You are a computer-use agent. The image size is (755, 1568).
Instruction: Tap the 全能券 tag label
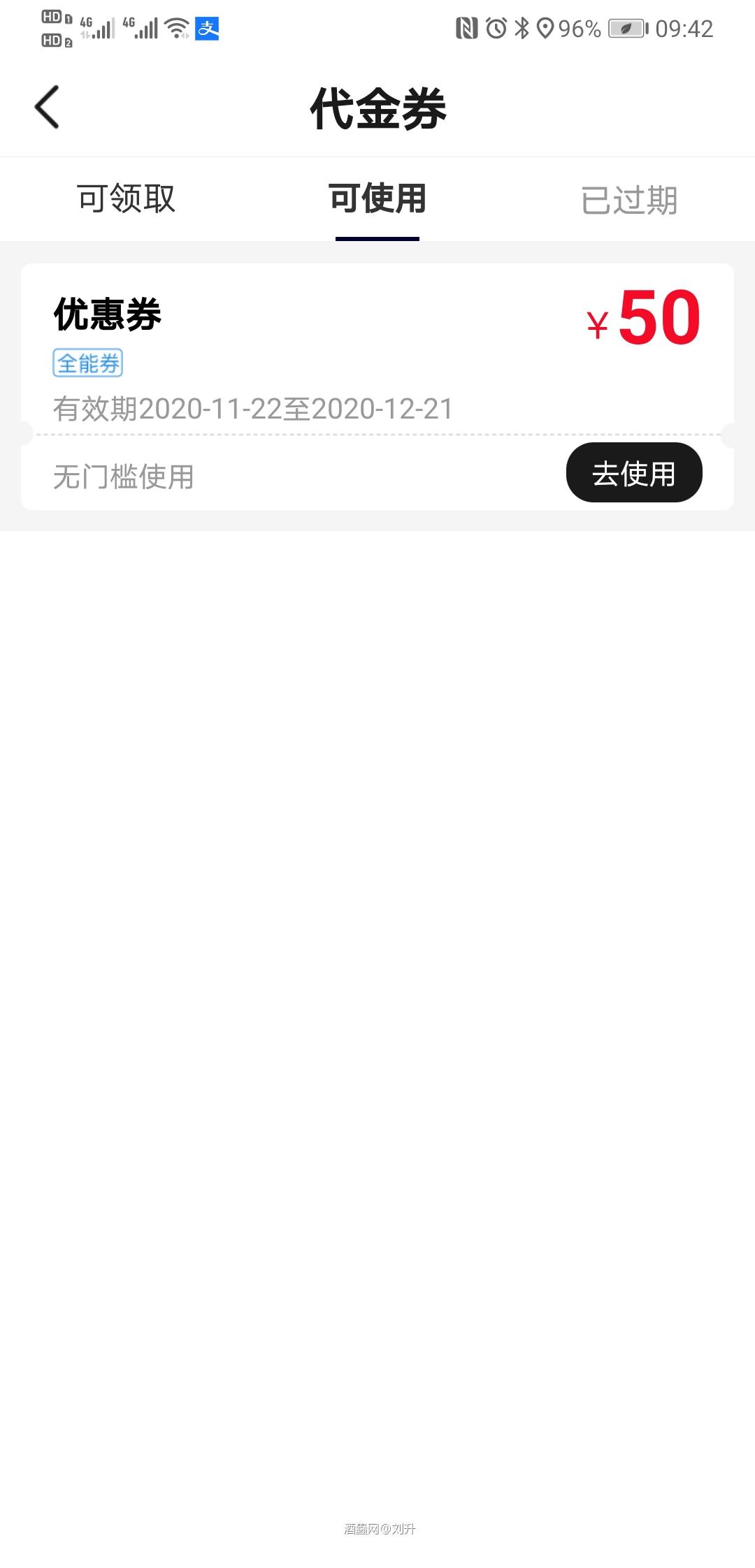coord(87,363)
